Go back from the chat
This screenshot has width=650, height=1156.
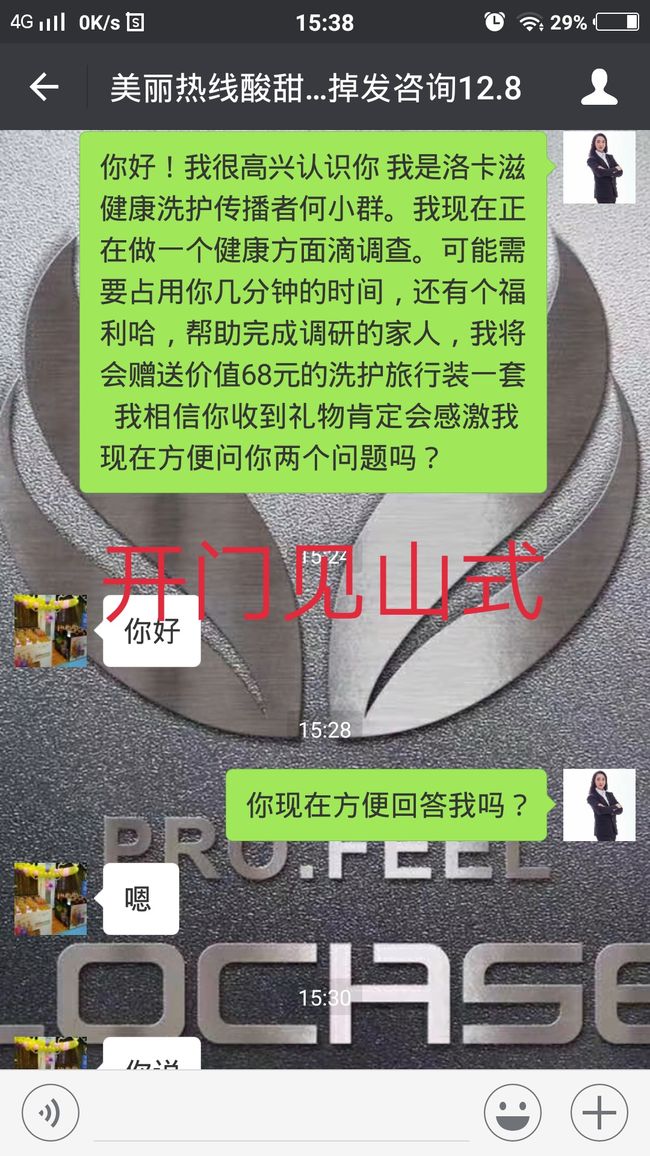pos(43,87)
